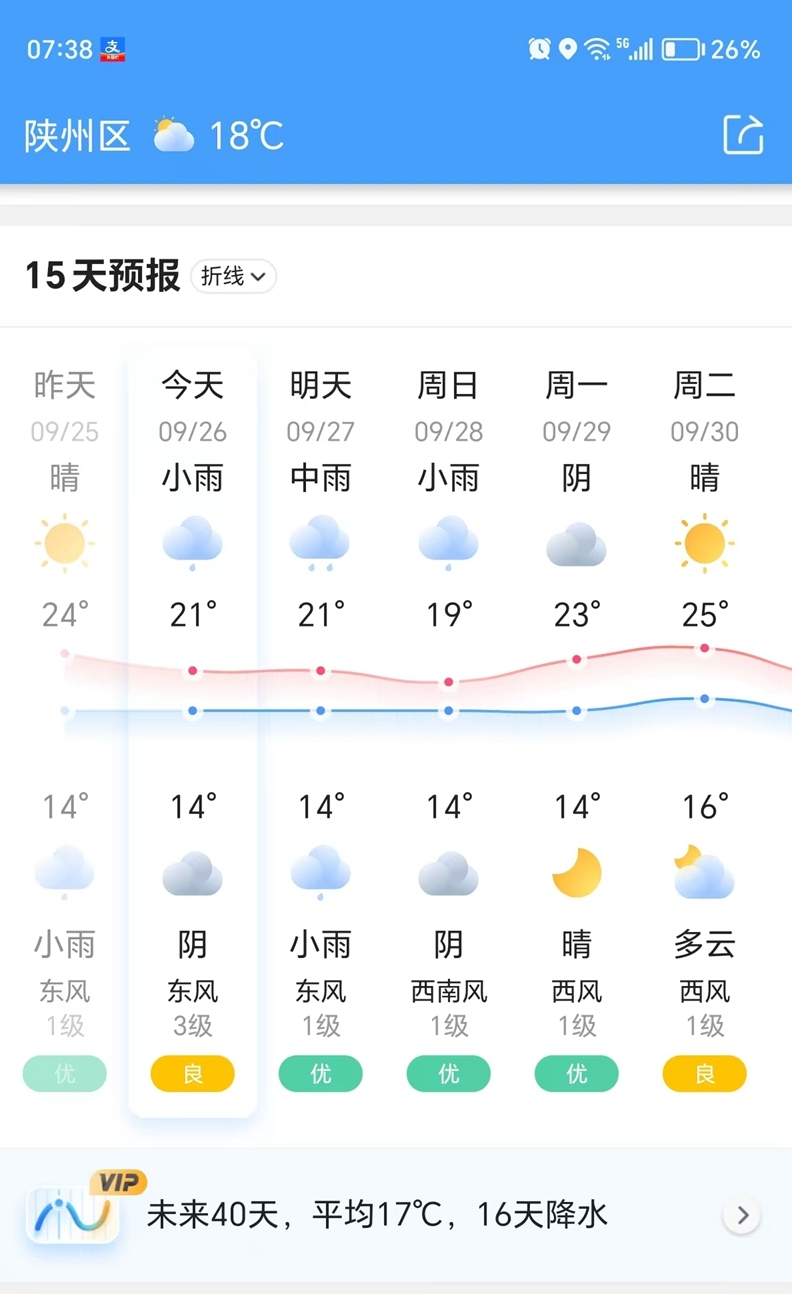Click the trend chart icon in the VIP banner
Viewport: 792px width, 1294px height.
tap(68, 1214)
